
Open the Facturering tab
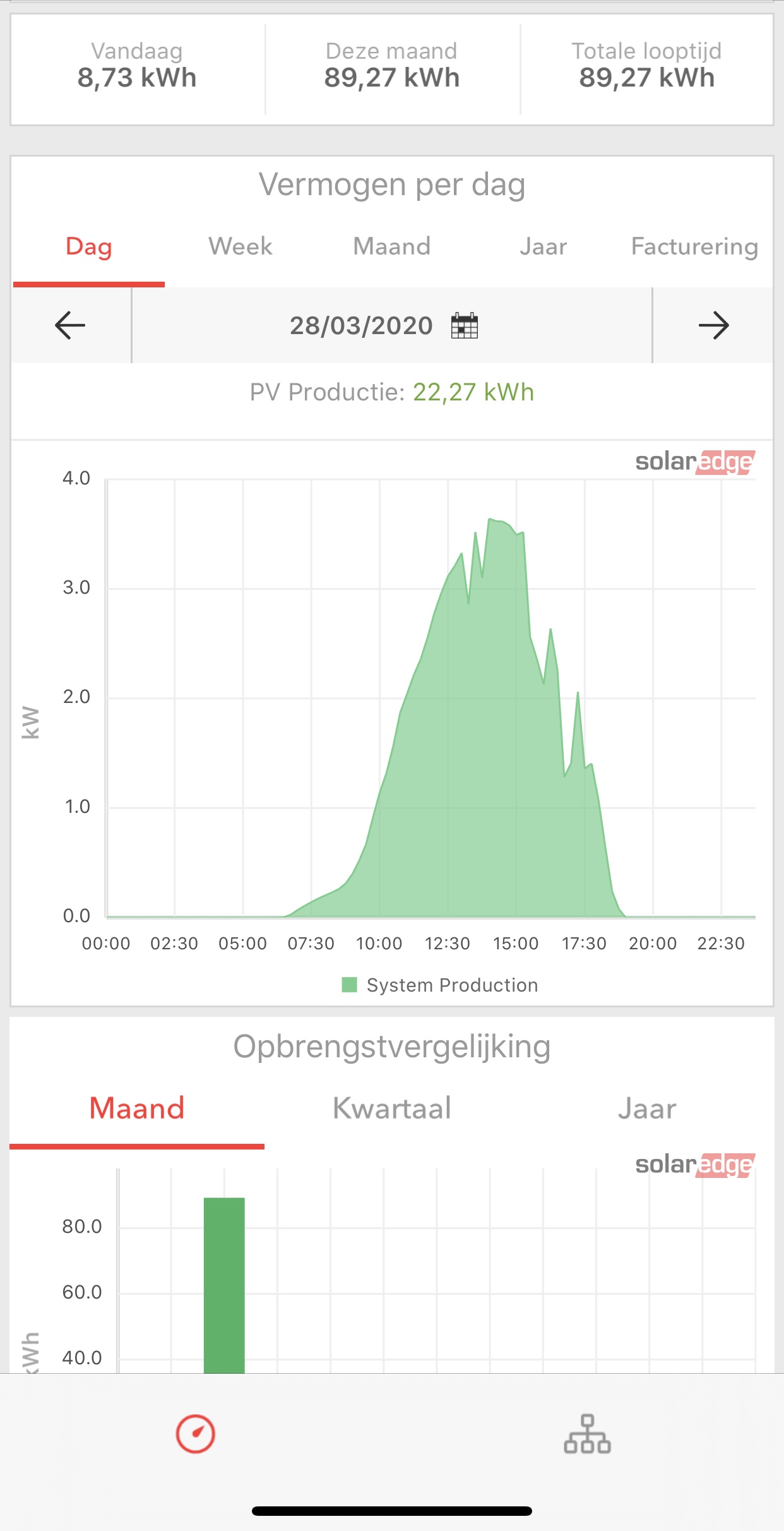tap(694, 246)
